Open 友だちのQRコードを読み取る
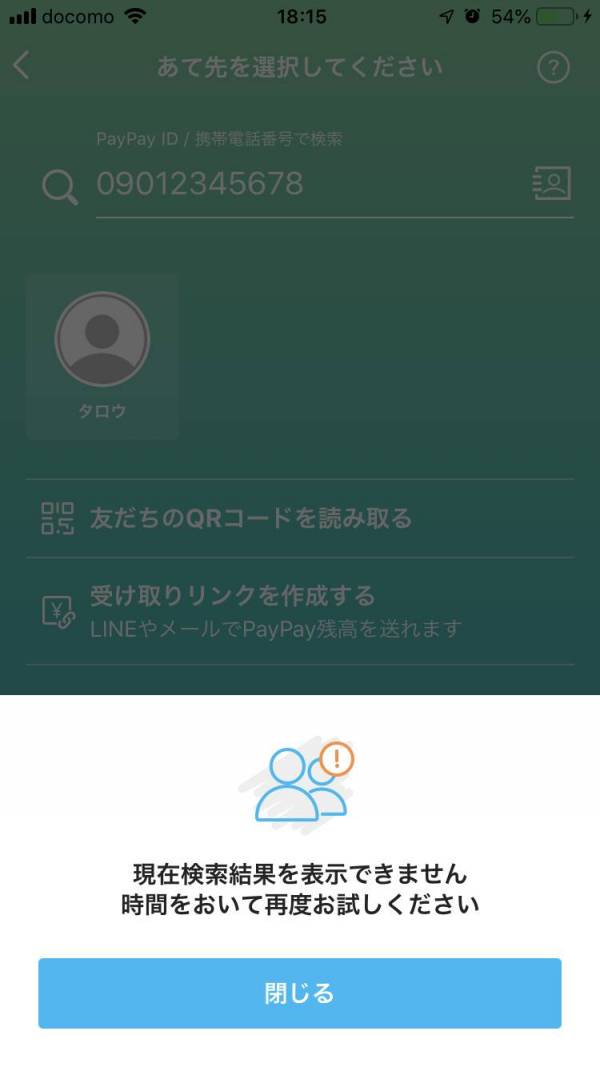600x1067 pixels. [x=300, y=518]
